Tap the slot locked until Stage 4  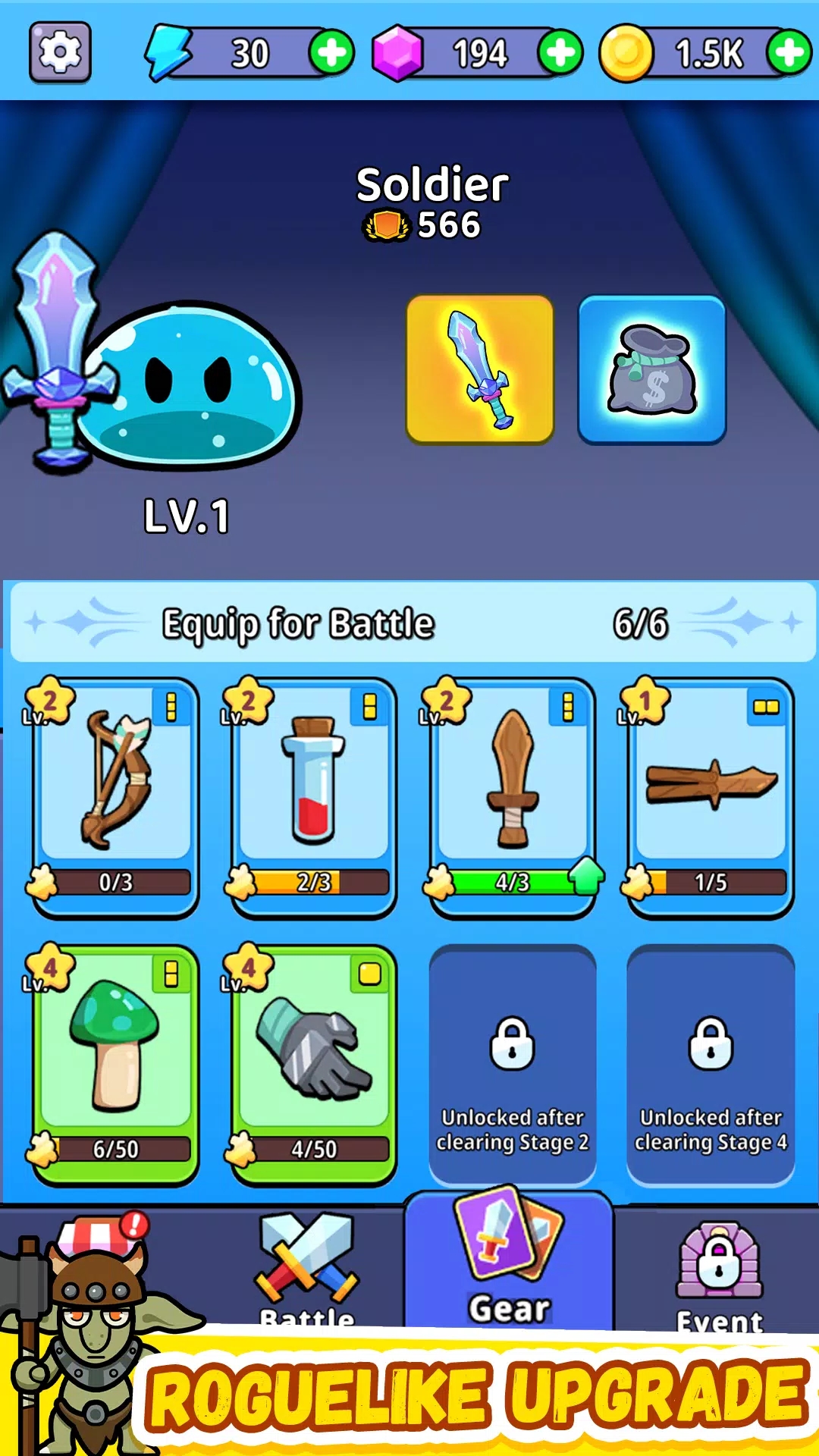point(711,1062)
